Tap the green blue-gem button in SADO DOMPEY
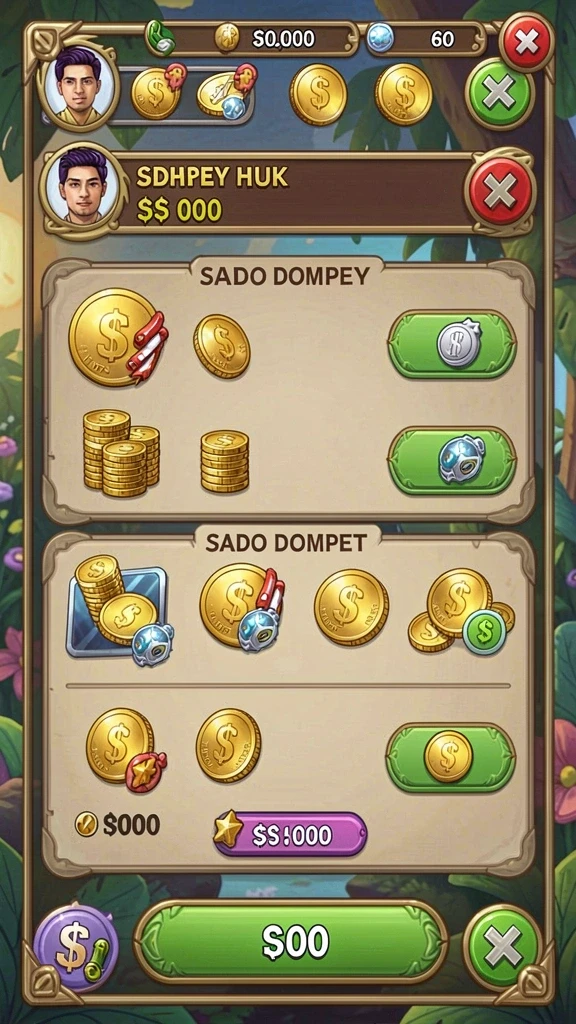The width and height of the screenshot is (576, 1024). pos(453,461)
